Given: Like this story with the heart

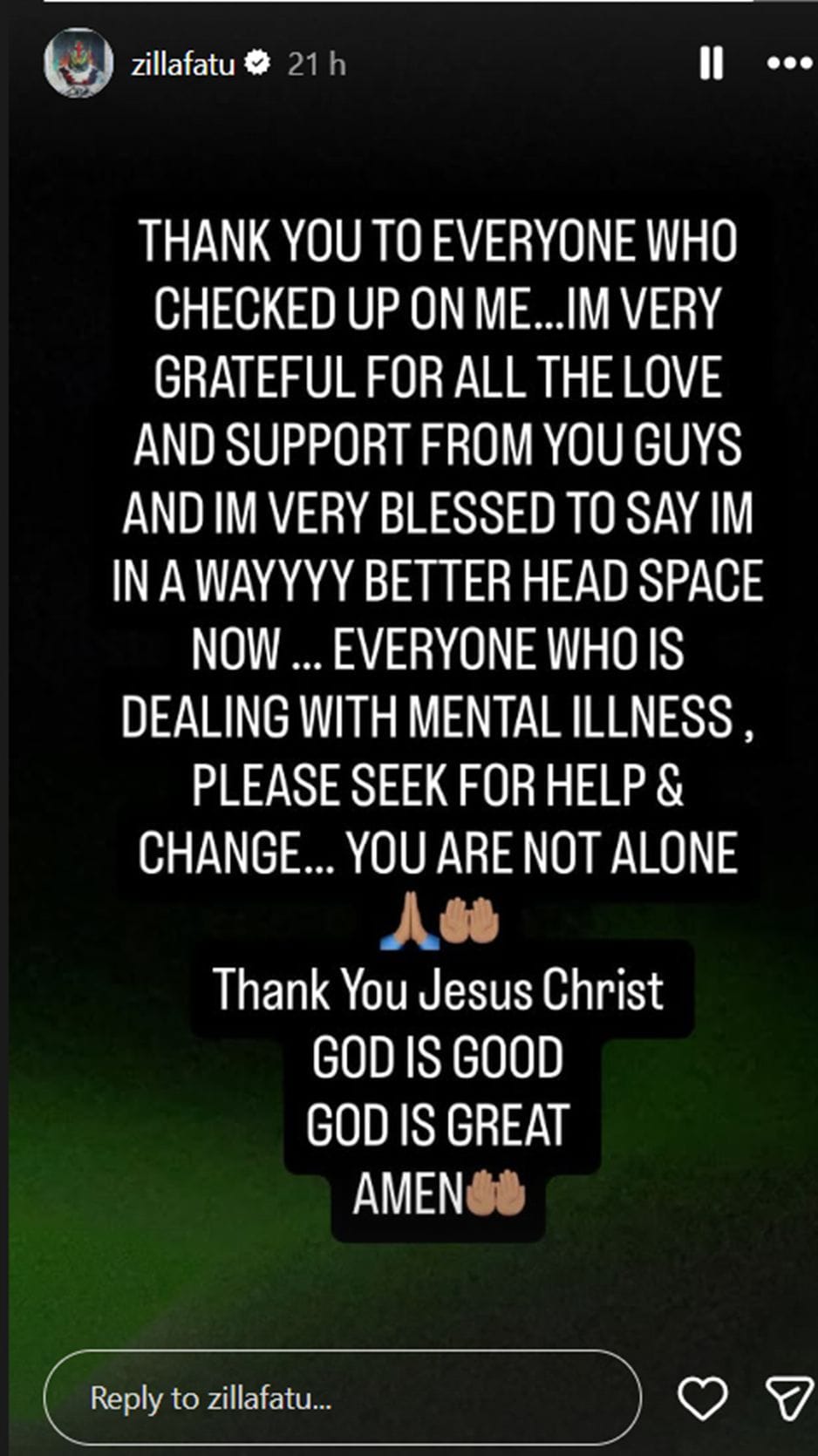Looking at the screenshot, I should click(x=702, y=1398).
